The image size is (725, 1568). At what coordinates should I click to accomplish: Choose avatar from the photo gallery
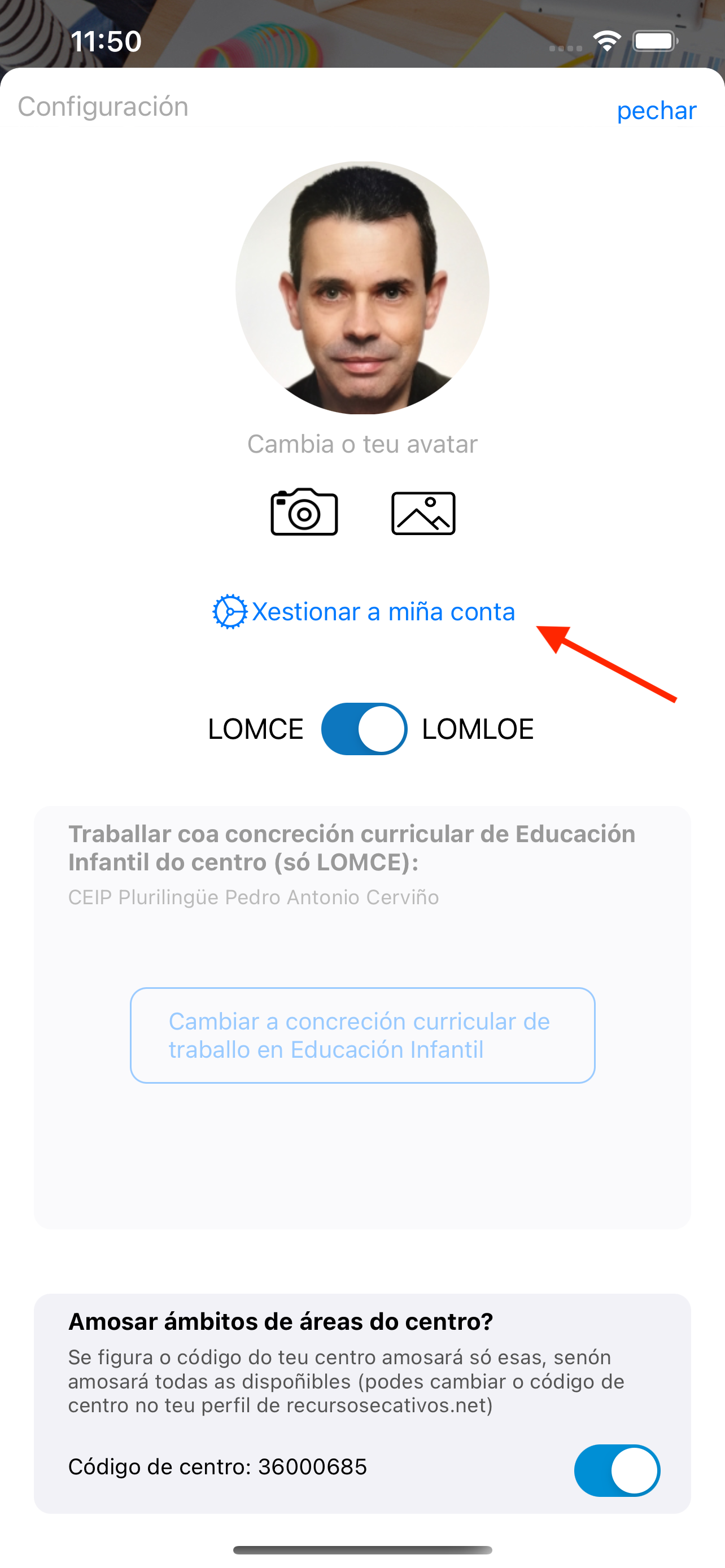point(423,513)
